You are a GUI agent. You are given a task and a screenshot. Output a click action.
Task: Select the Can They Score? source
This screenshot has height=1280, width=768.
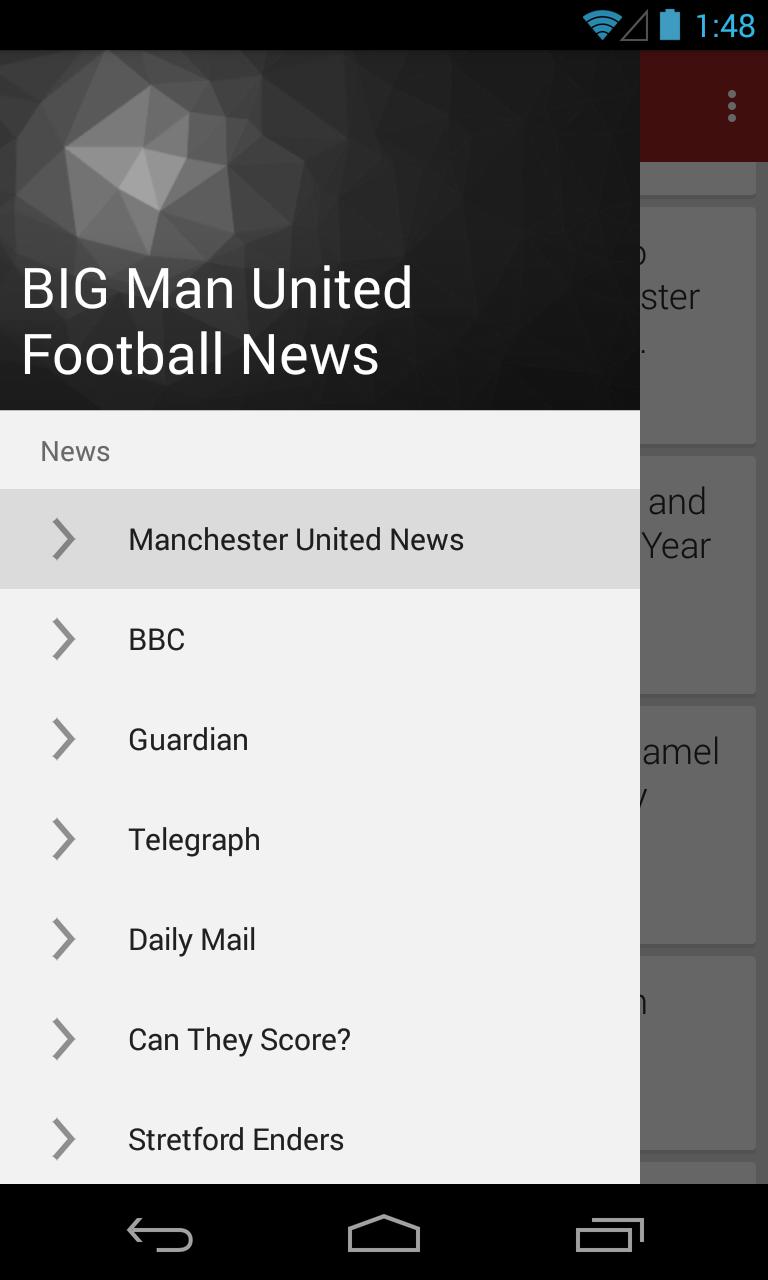point(239,1039)
